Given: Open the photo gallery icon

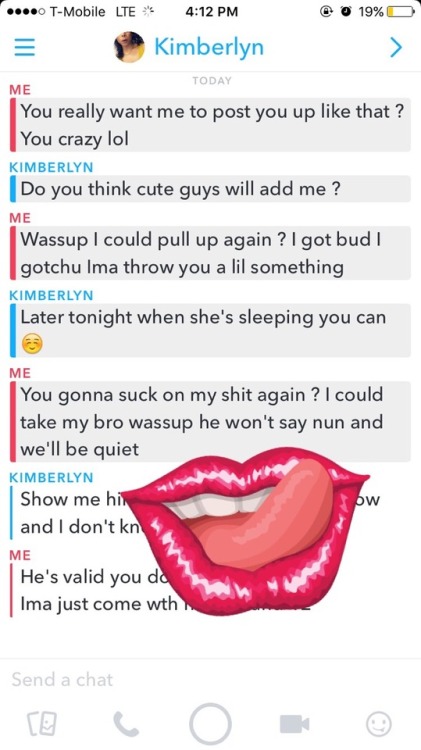Looking at the screenshot, I should [43, 724].
